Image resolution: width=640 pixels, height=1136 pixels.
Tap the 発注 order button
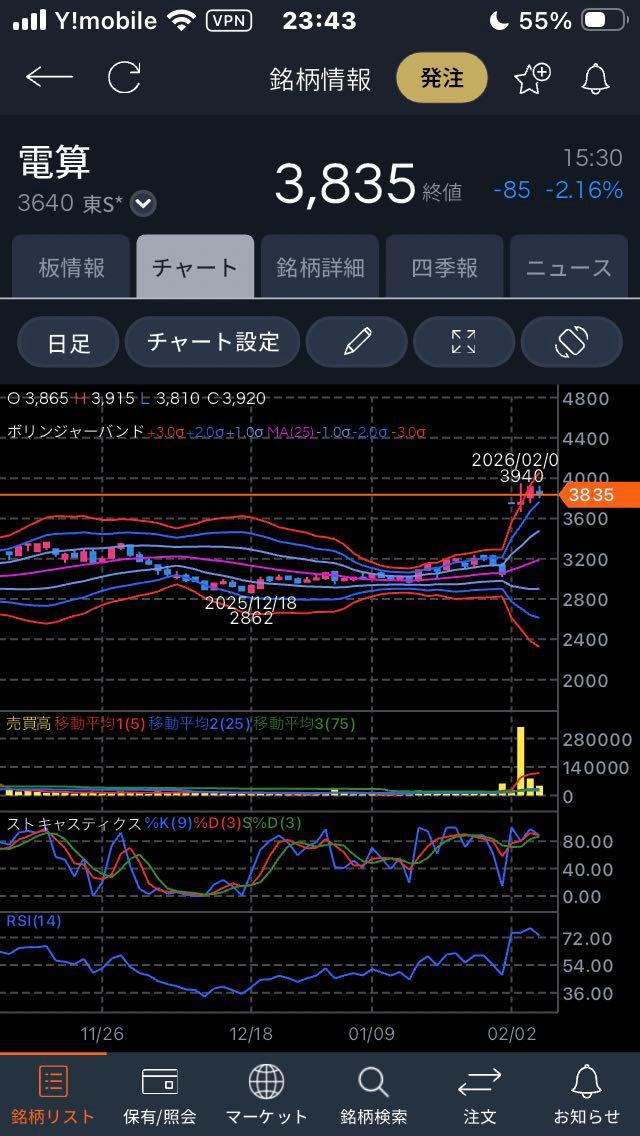441,78
